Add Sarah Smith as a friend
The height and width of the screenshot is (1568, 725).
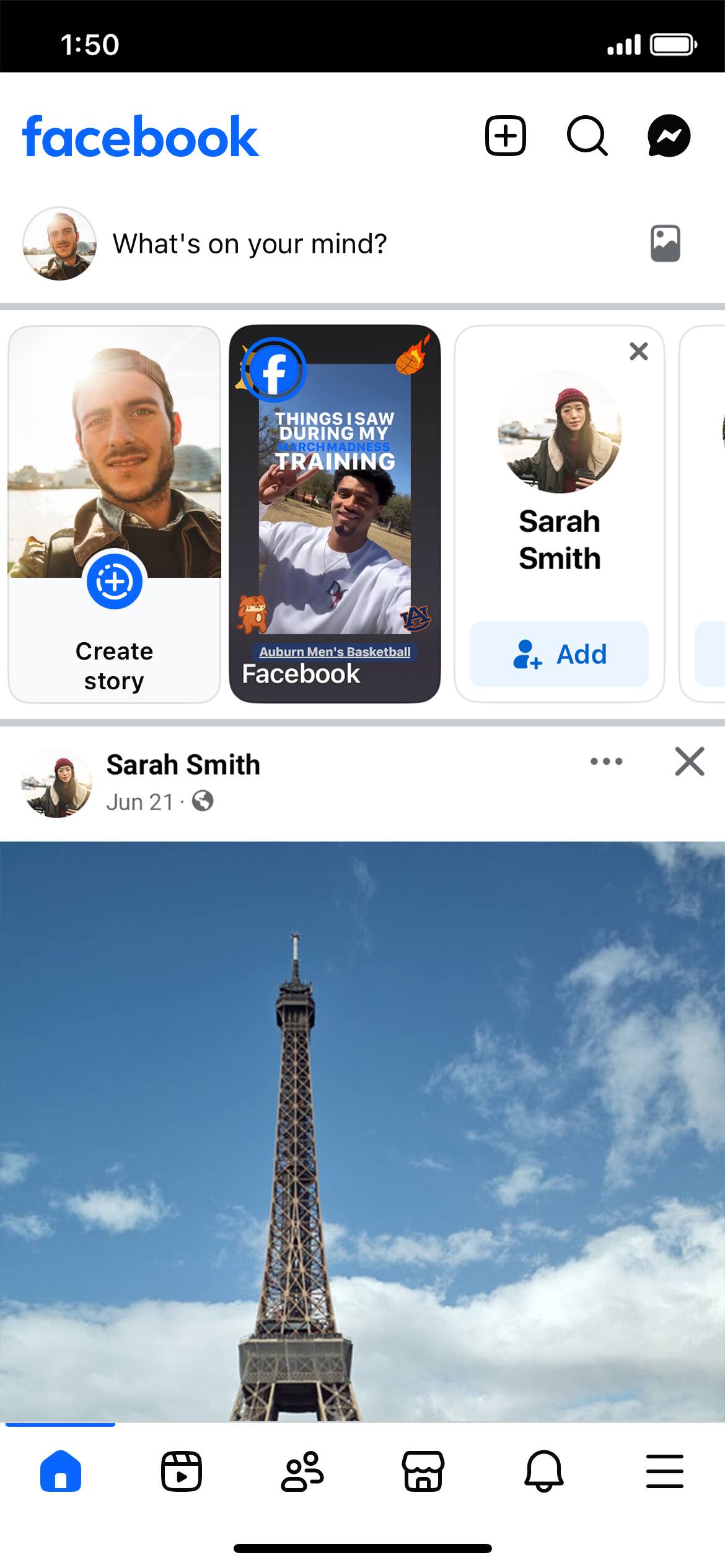tap(560, 654)
